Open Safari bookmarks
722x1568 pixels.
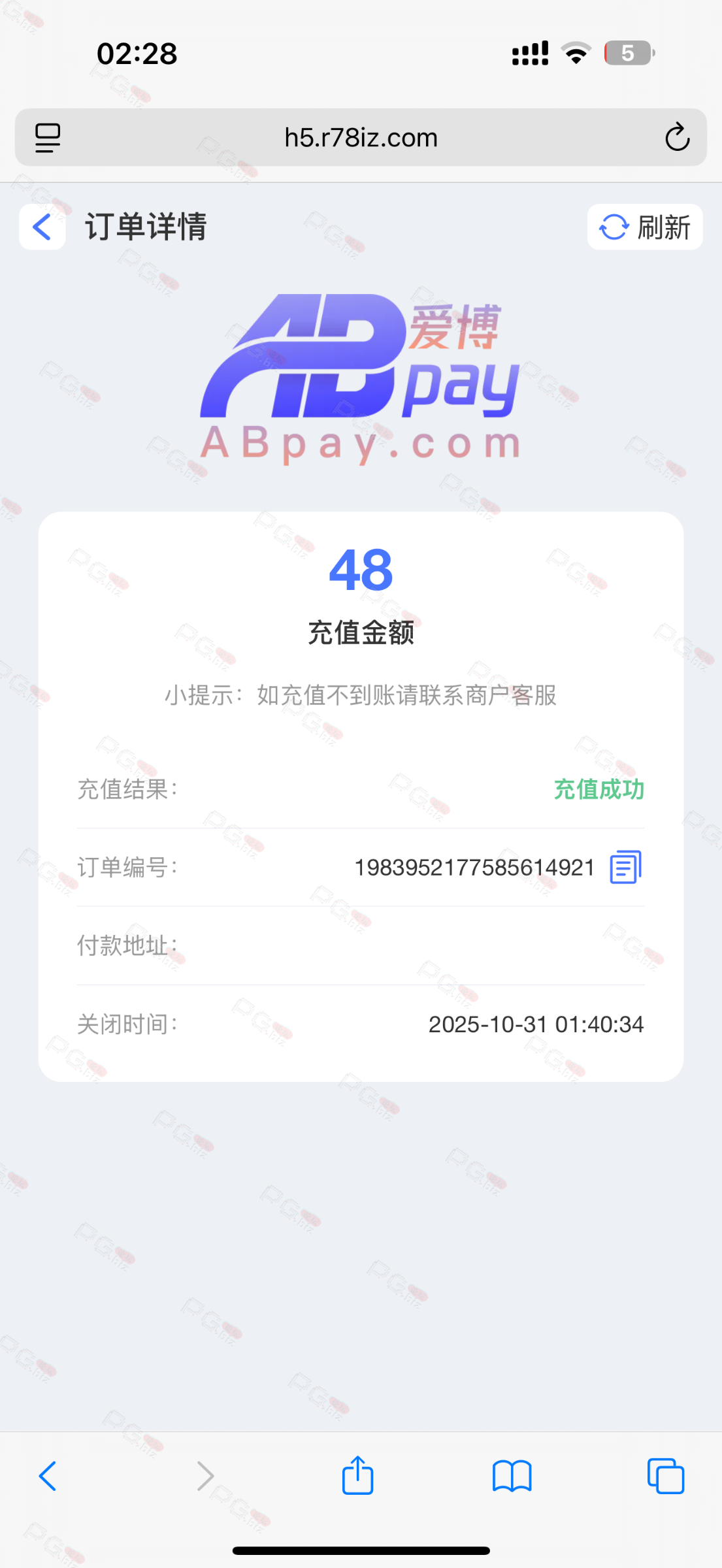tap(512, 1476)
